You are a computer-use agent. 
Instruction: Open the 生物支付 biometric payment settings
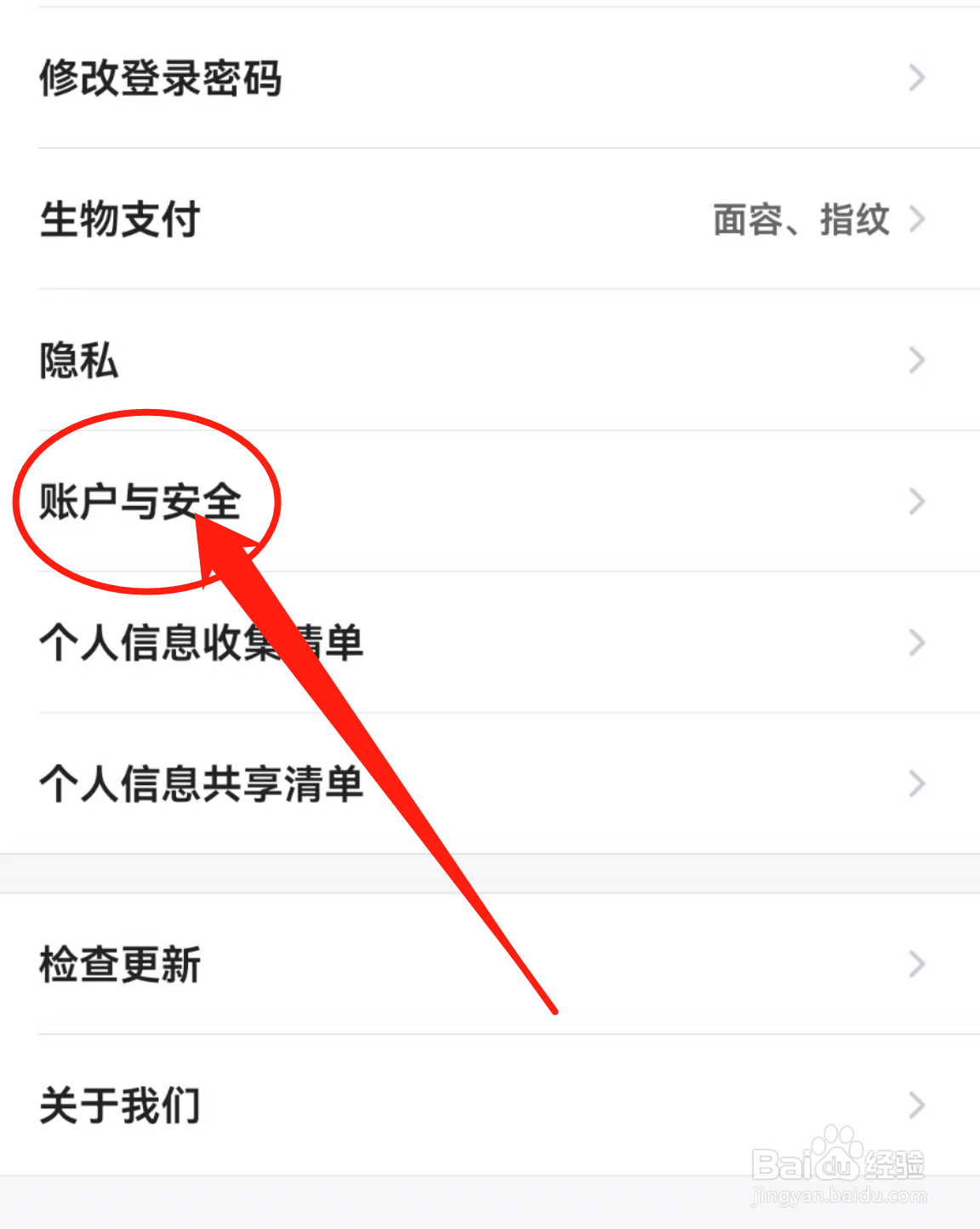pos(119,219)
